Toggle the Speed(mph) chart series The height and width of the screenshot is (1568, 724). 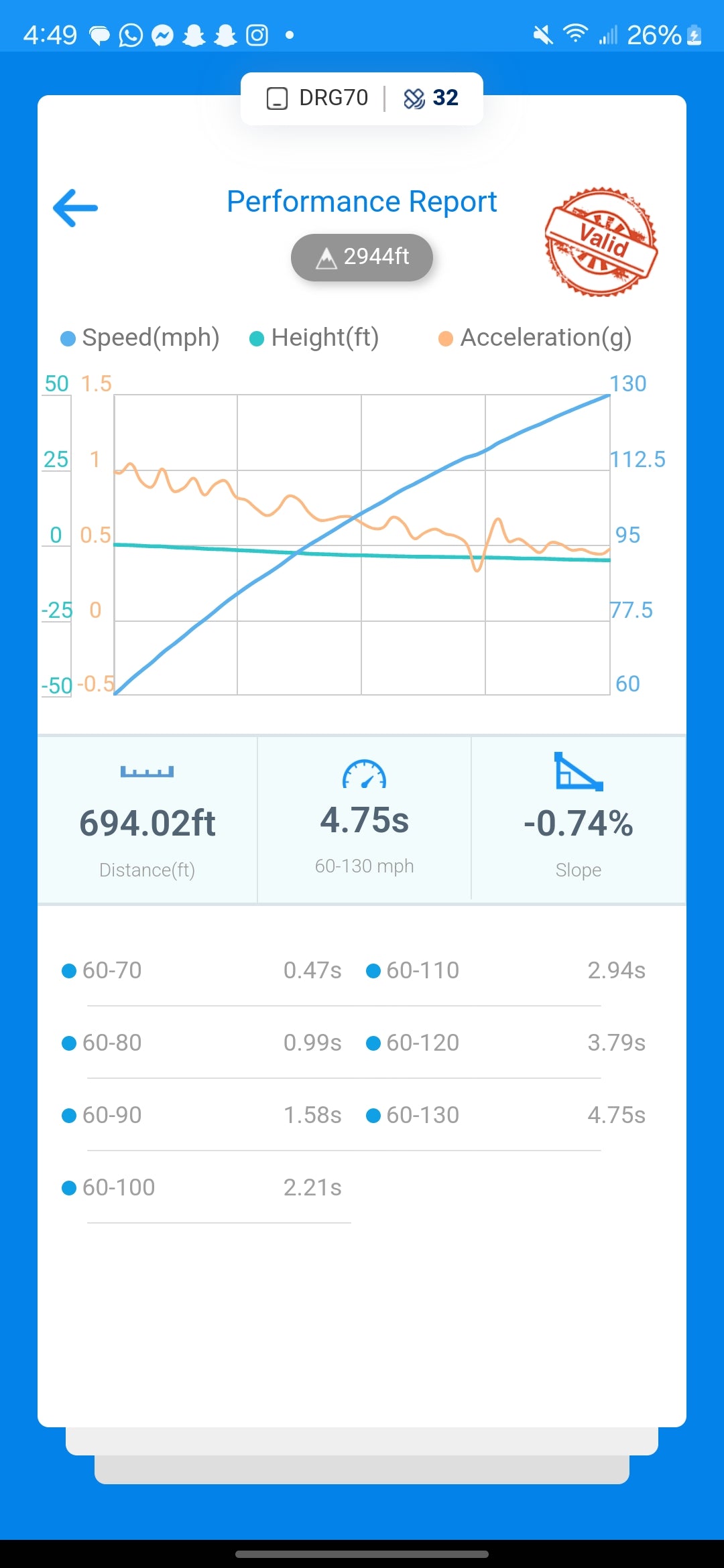pyautogui.click(x=141, y=338)
